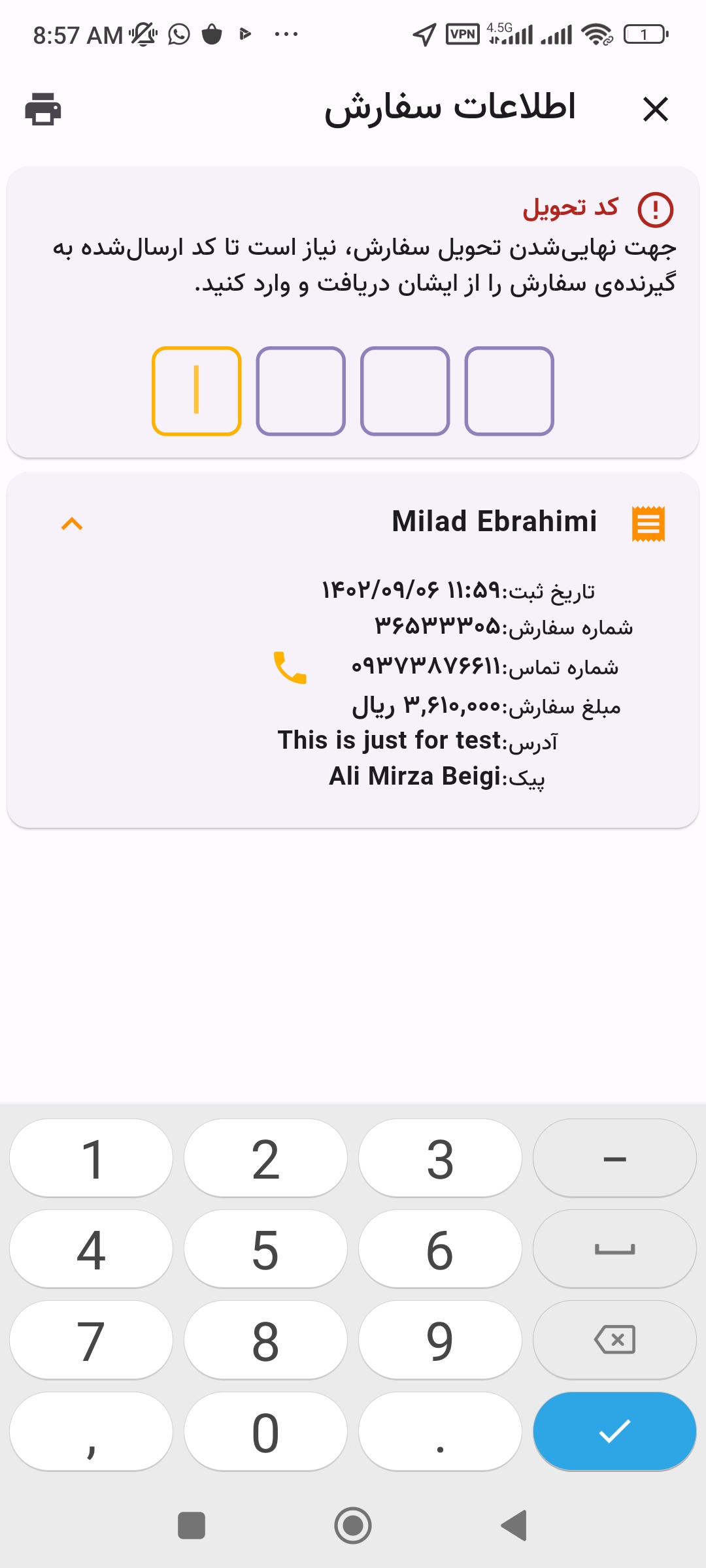Type digit 1 on the keypad
This screenshot has height=1568, width=706.
(92, 1158)
